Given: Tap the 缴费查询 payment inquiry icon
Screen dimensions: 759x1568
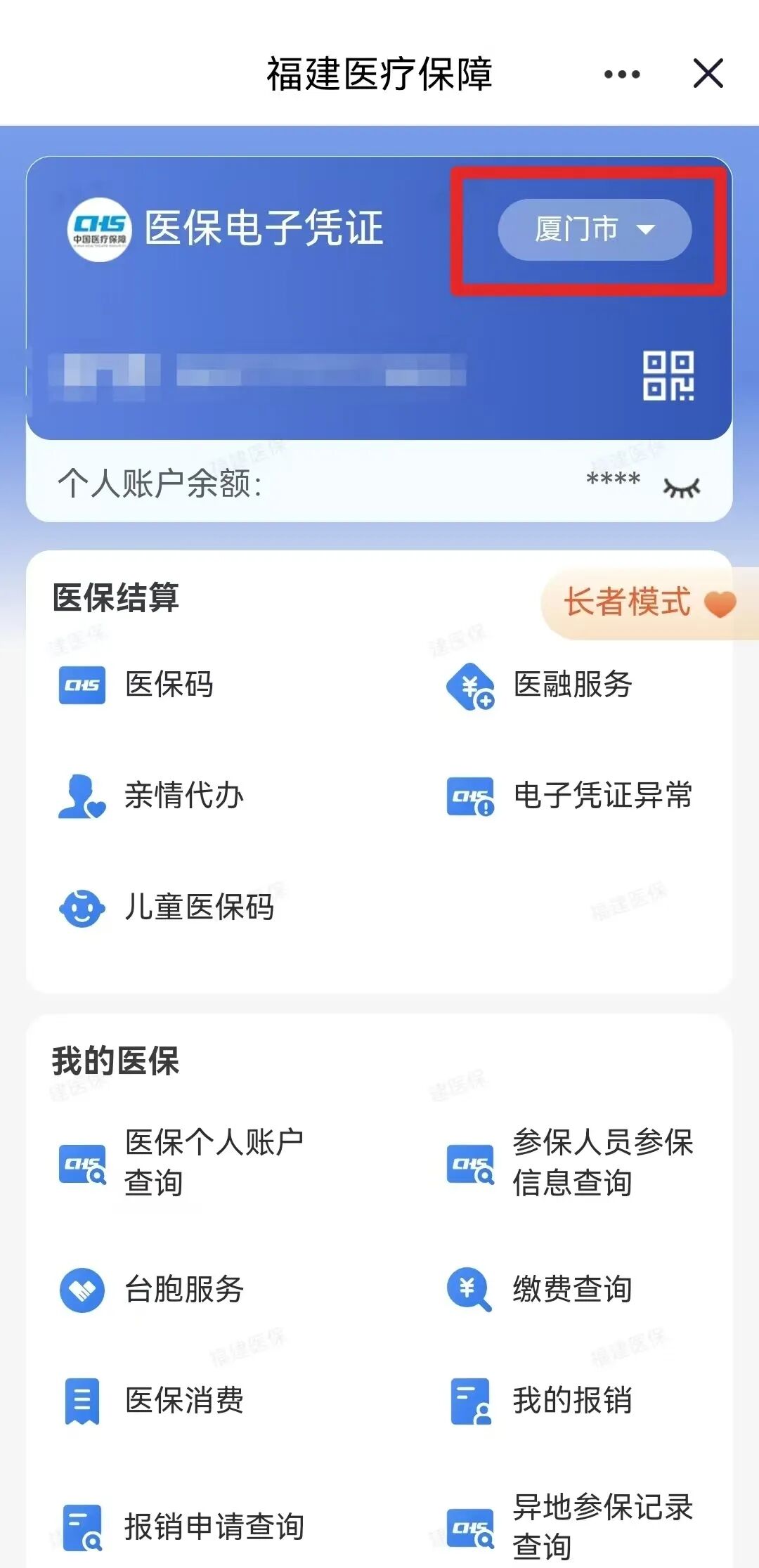Looking at the screenshot, I should (x=469, y=1290).
